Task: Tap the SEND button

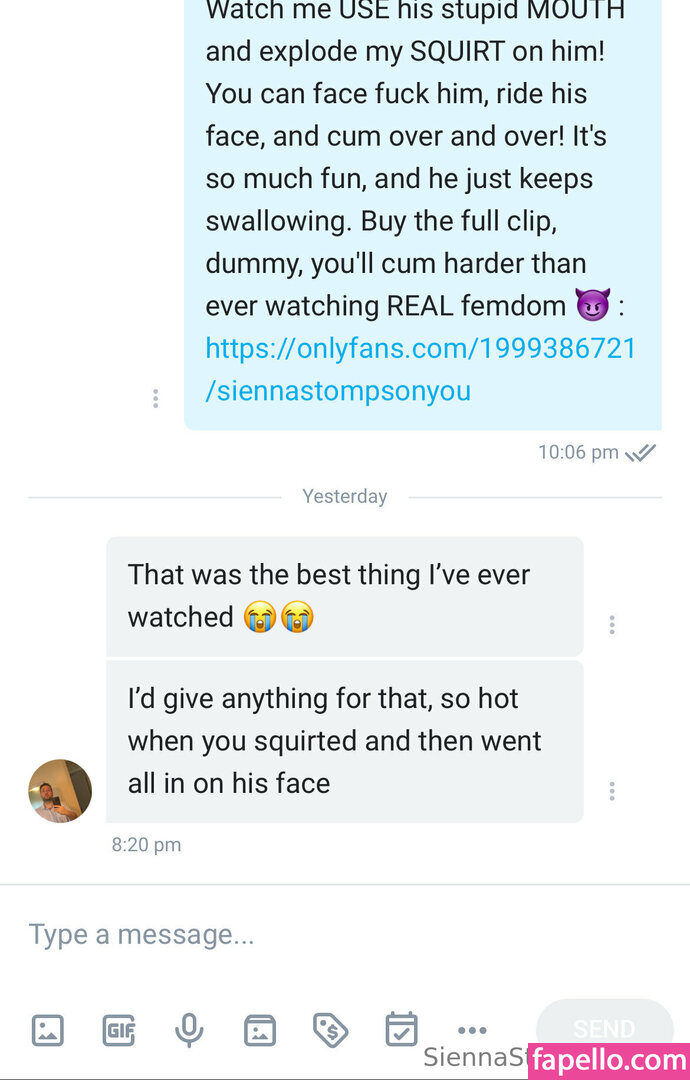Action: point(604,1028)
